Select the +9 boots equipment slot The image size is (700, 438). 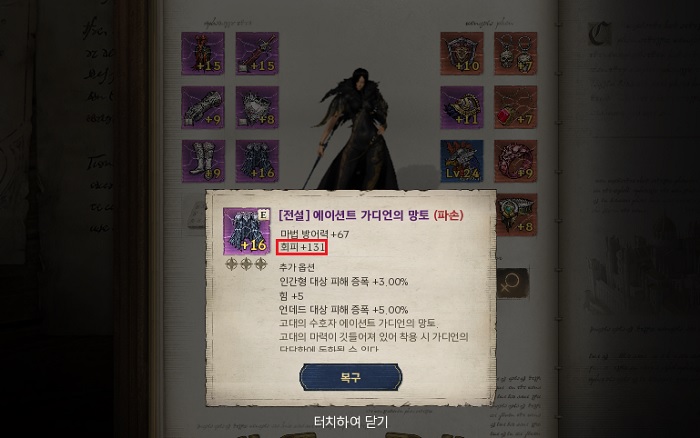click(202, 160)
